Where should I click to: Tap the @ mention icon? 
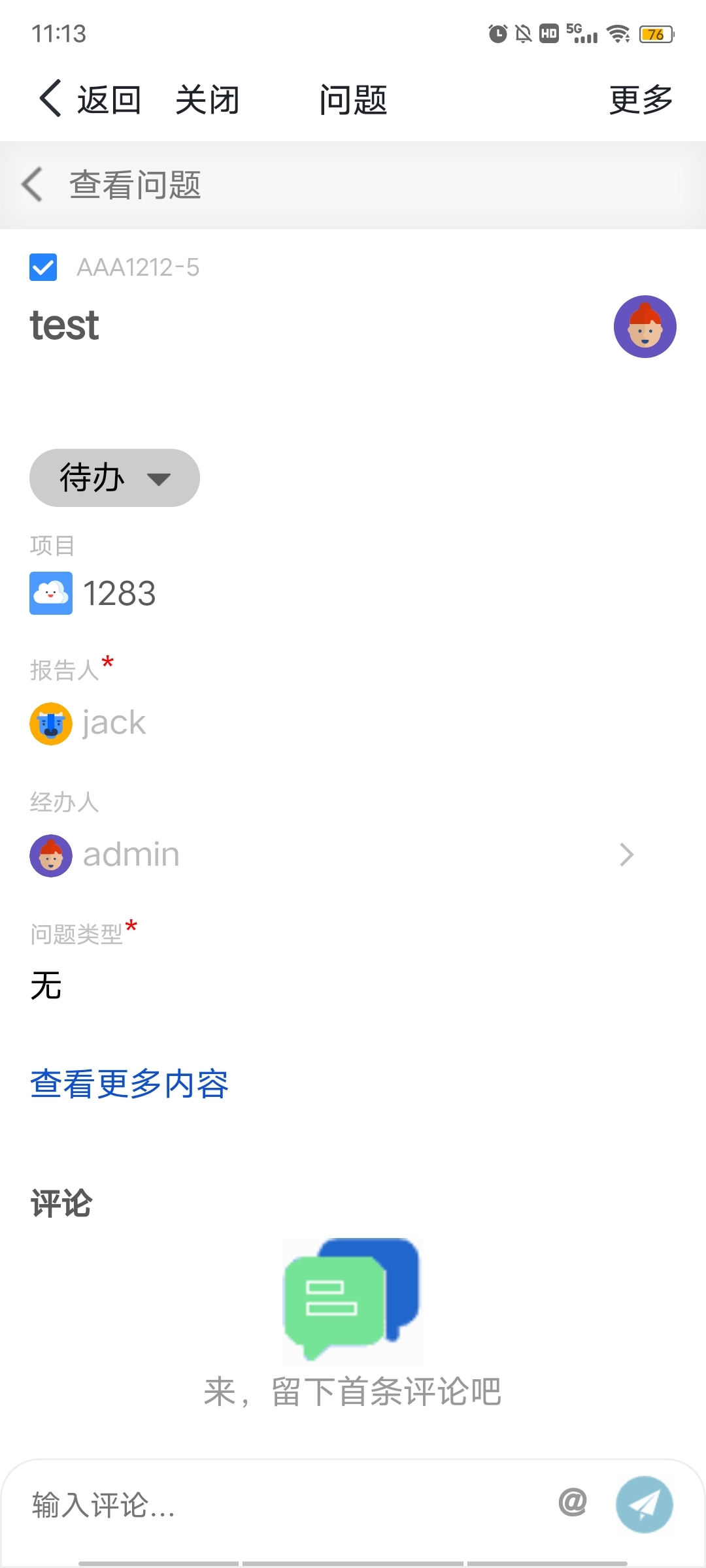[573, 1502]
